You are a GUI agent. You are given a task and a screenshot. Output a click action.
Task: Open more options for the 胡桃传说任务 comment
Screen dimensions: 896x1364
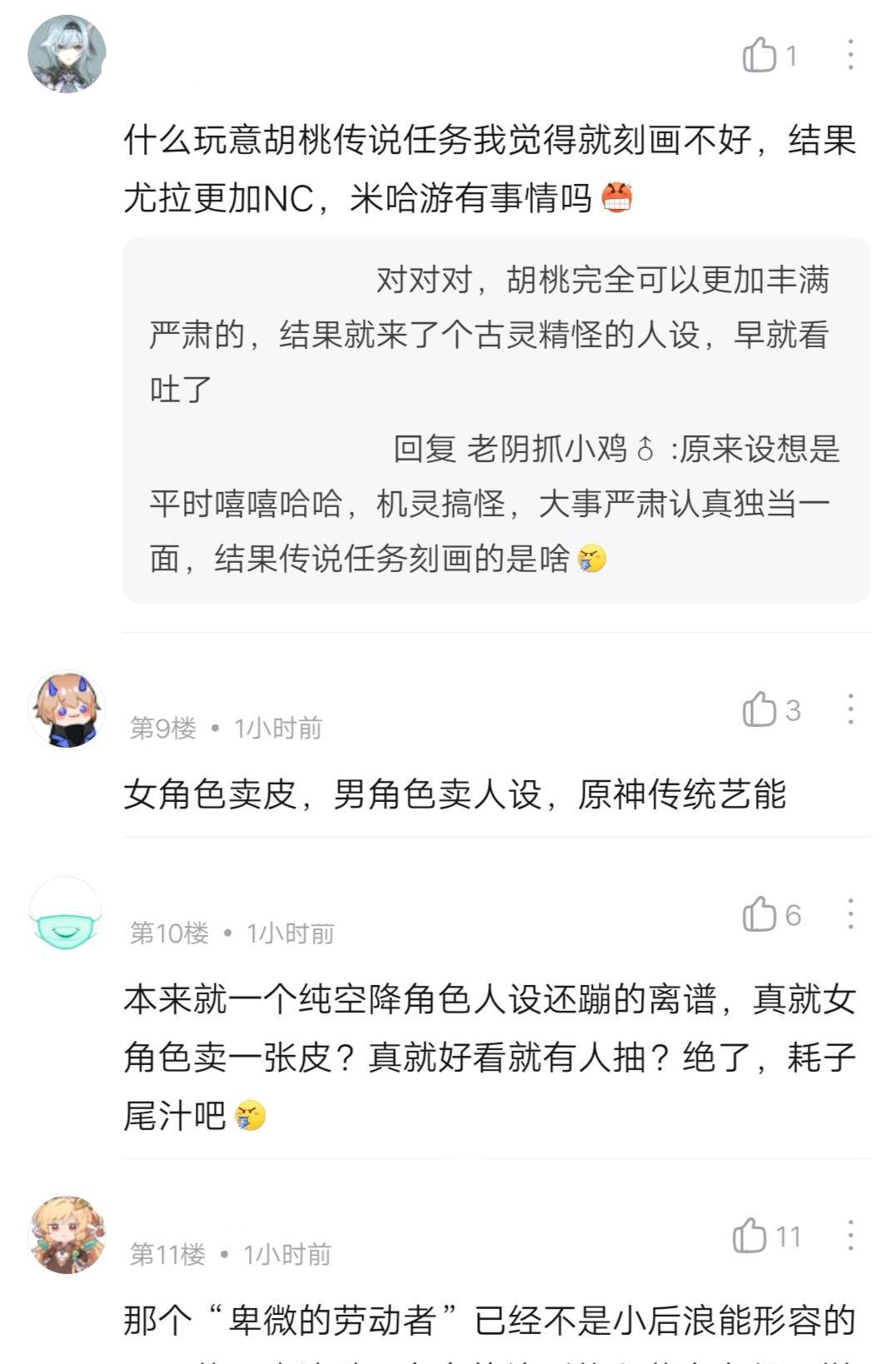(x=849, y=54)
